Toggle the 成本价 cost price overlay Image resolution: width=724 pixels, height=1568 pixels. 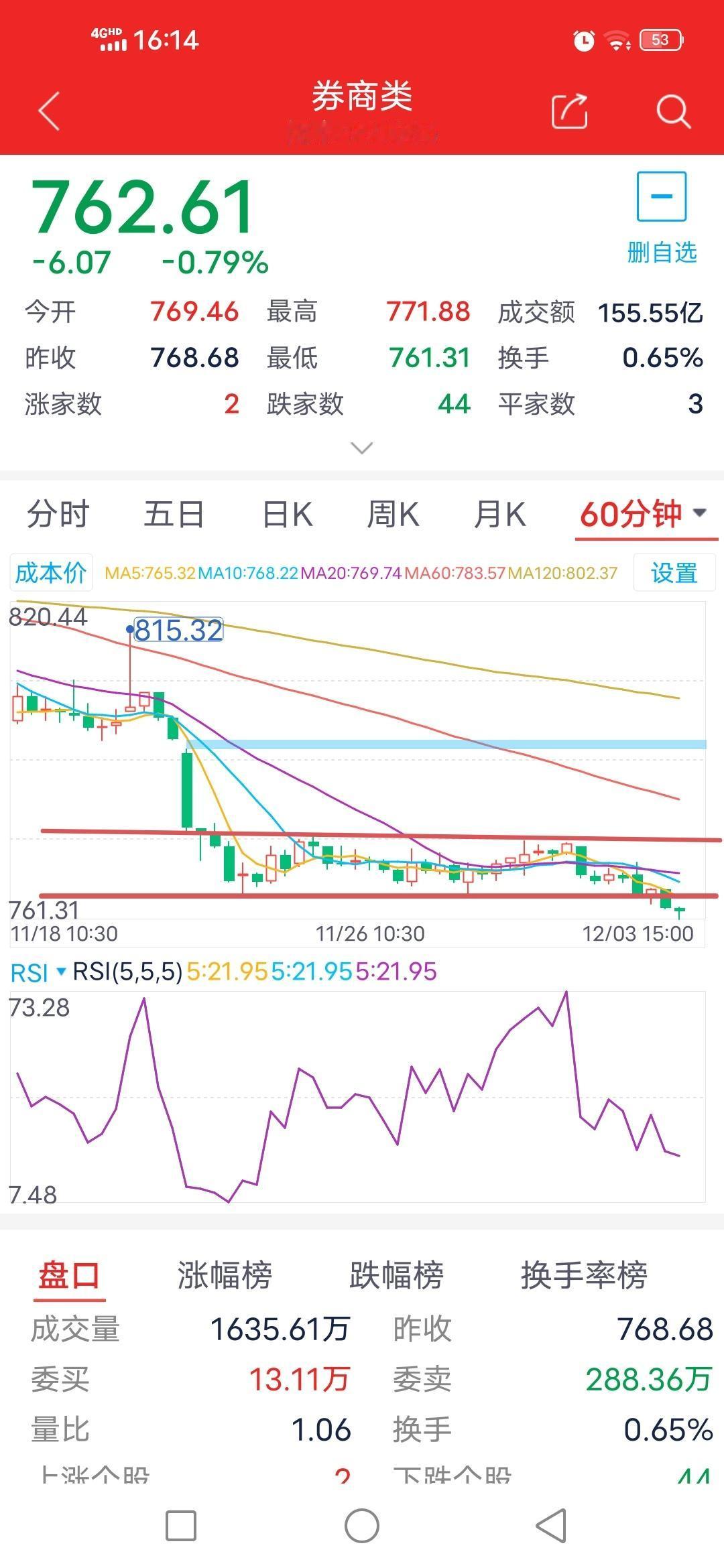tap(52, 573)
